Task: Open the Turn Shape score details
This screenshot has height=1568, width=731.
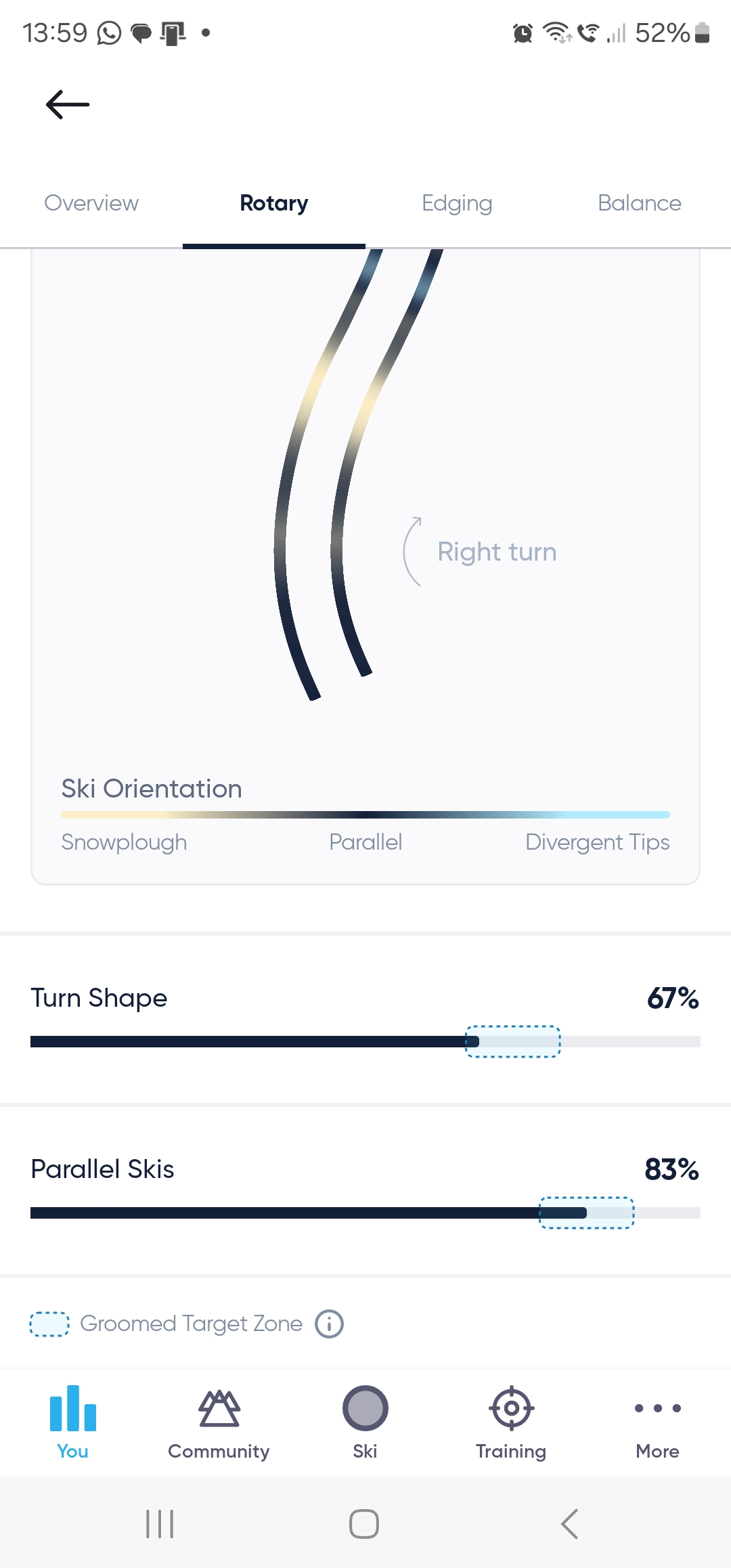Action: (x=365, y=1019)
